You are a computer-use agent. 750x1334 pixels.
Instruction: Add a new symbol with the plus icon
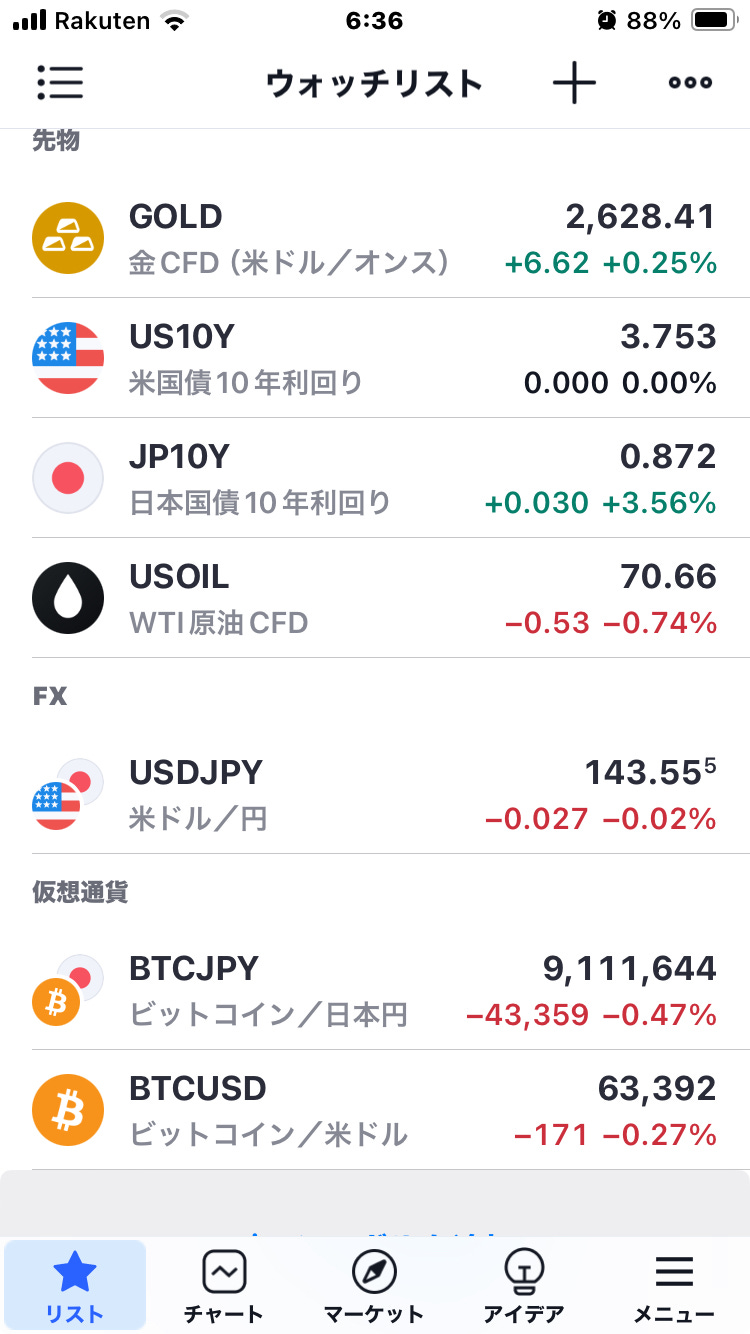574,83
